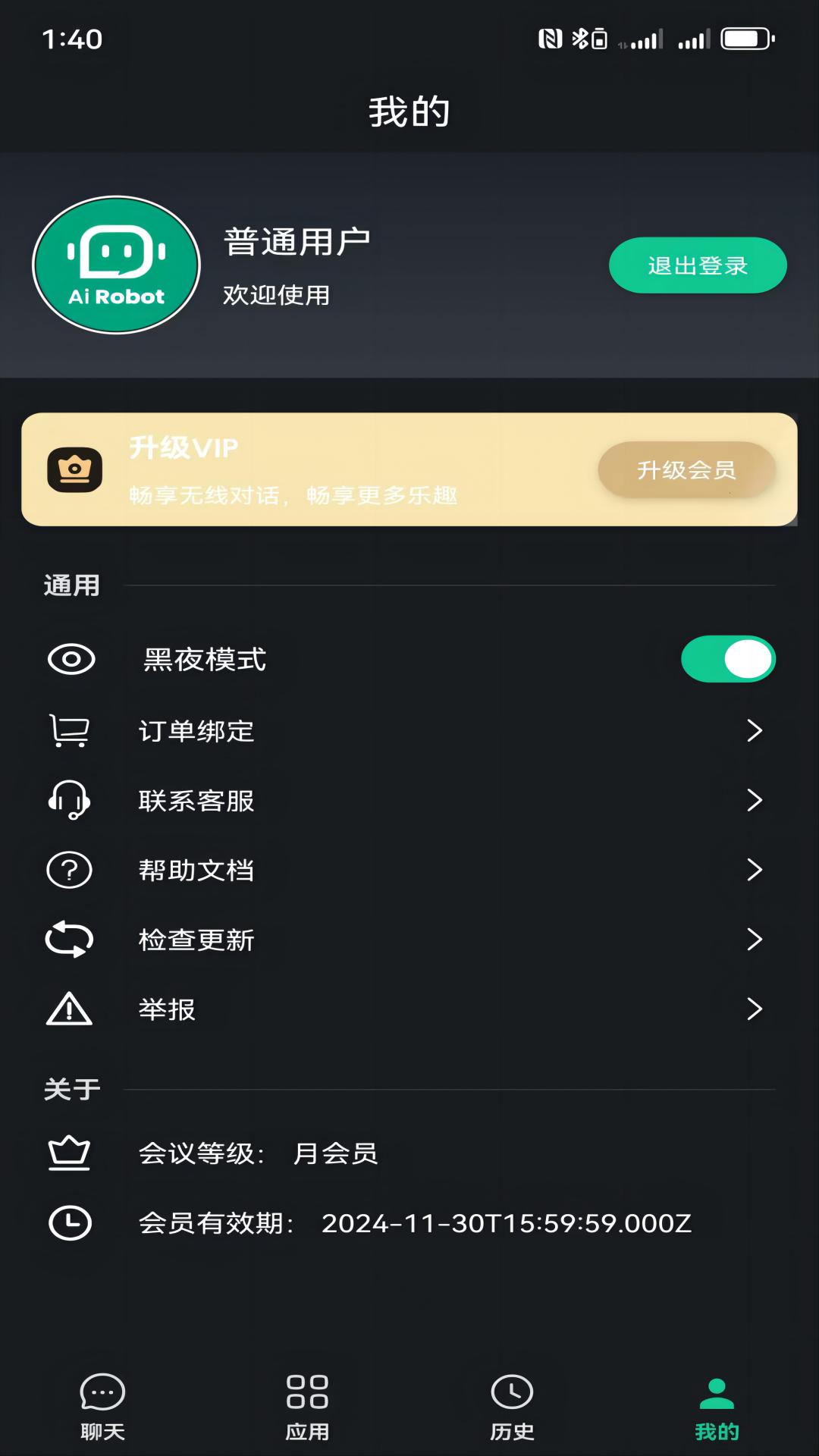This screenshot has height=1456, width=819.
Task: Tap the refresh 检查更新 icon
Action: [x=71, y=940]
